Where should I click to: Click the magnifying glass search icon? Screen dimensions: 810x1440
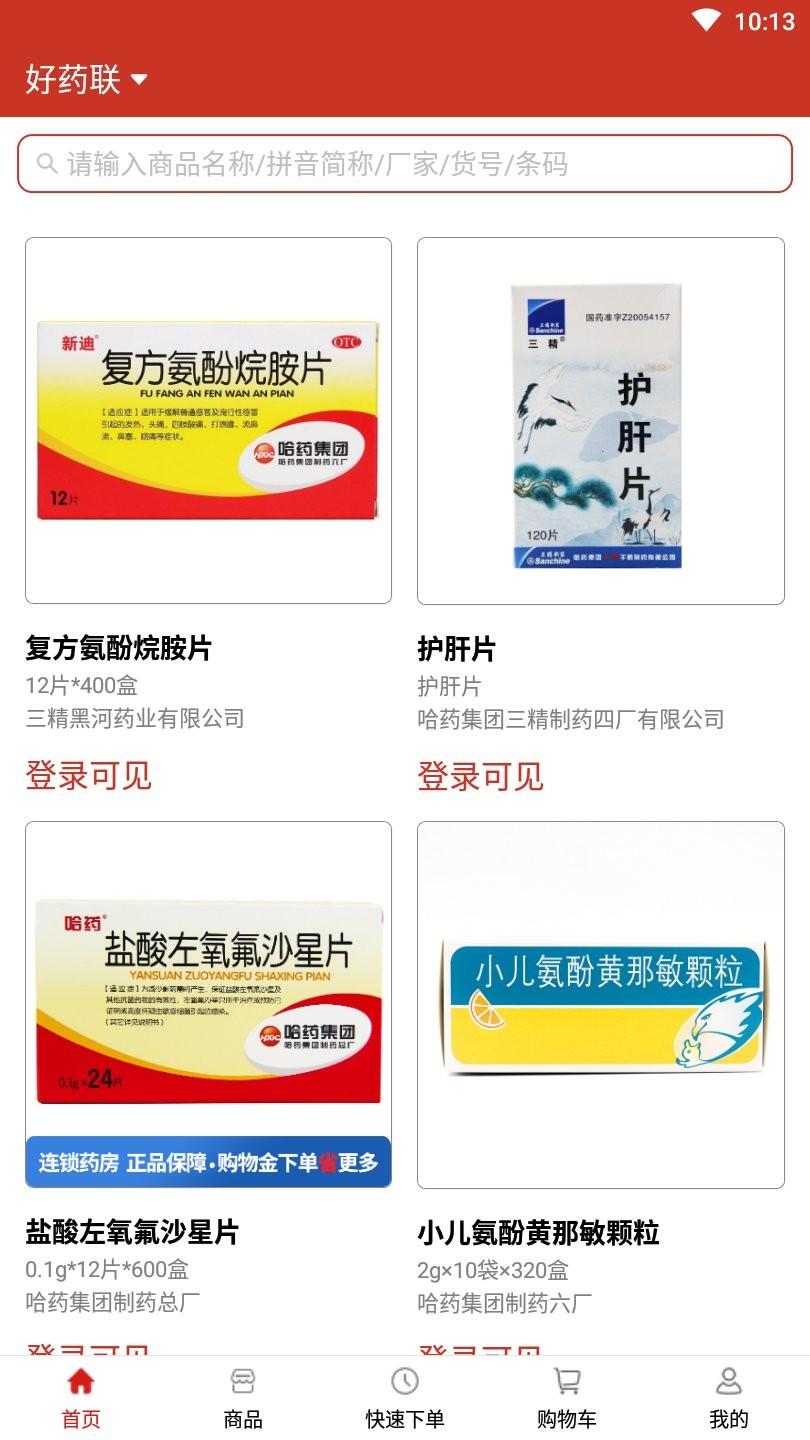tap(47, 163)
